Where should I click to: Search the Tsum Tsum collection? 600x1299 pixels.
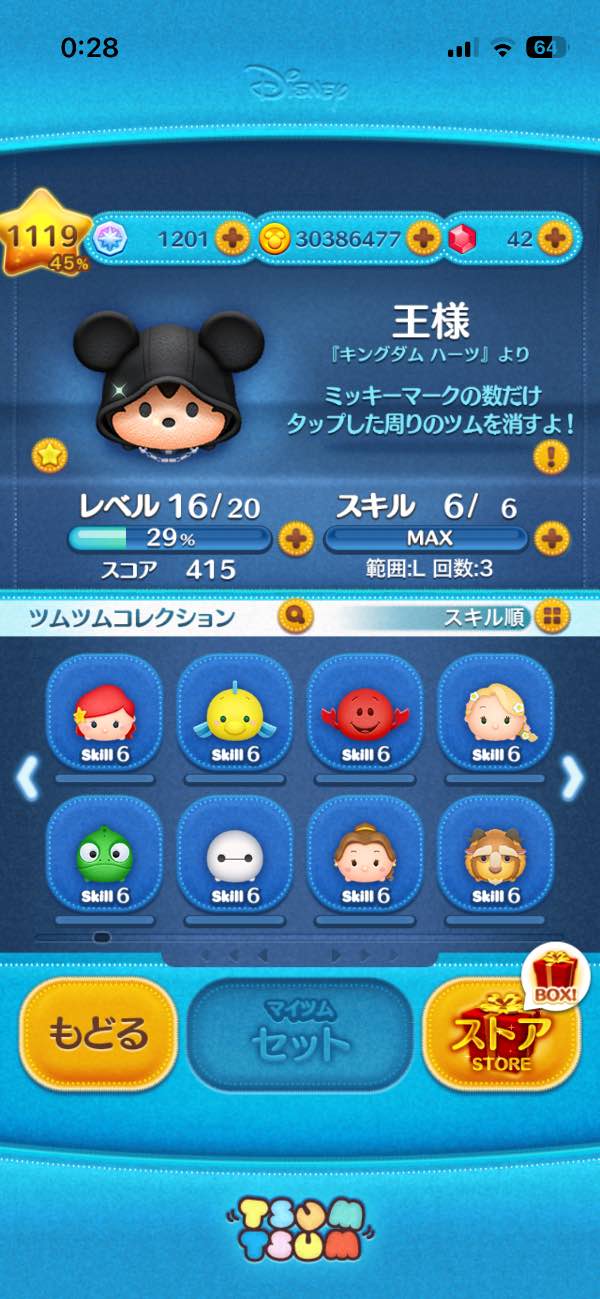tap(297, 615)
